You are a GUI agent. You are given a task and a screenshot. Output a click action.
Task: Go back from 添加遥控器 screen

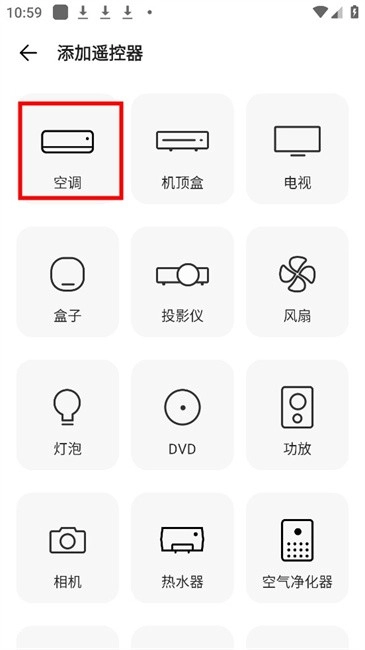(x=28, y=53)
